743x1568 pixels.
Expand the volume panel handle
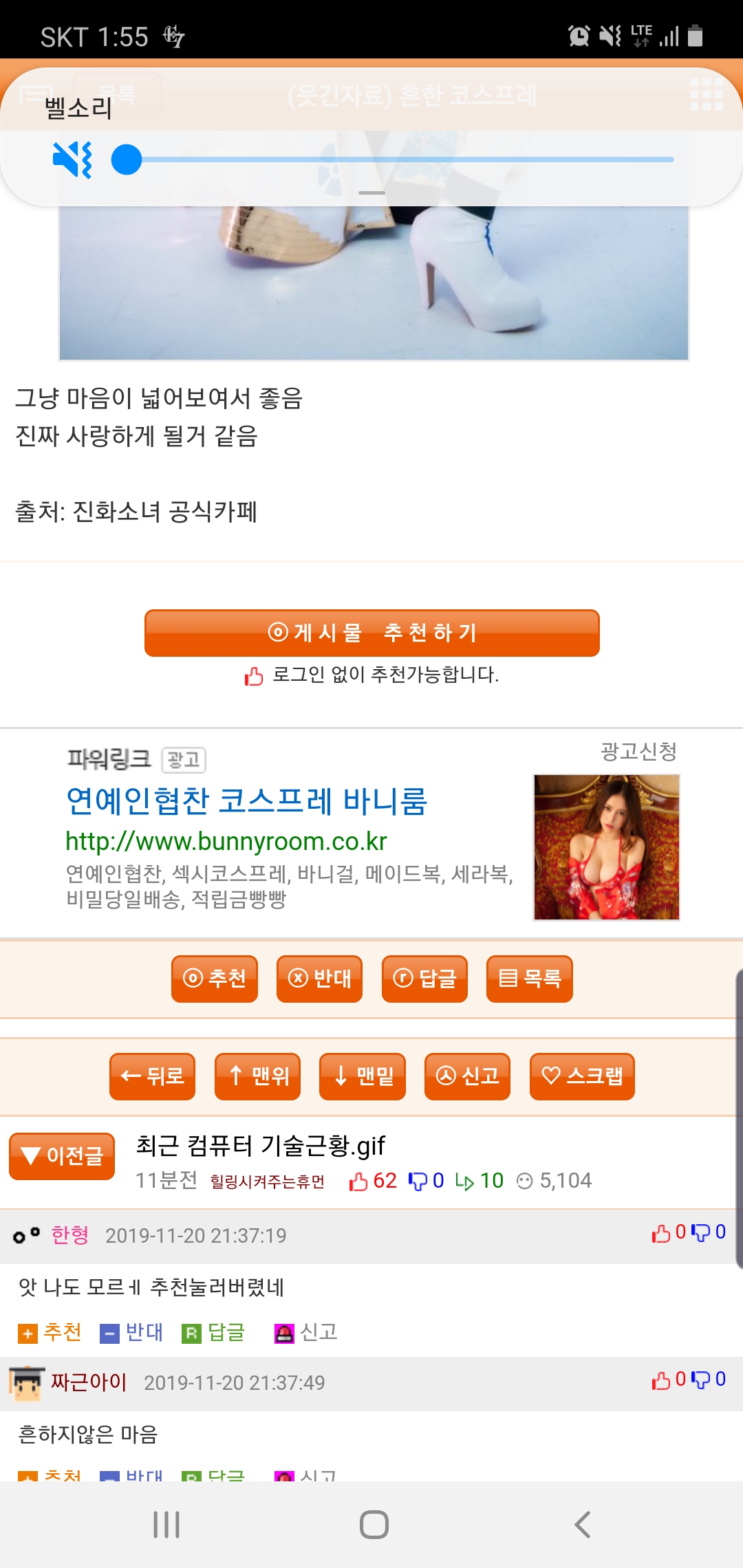click(x=371, y=193)
